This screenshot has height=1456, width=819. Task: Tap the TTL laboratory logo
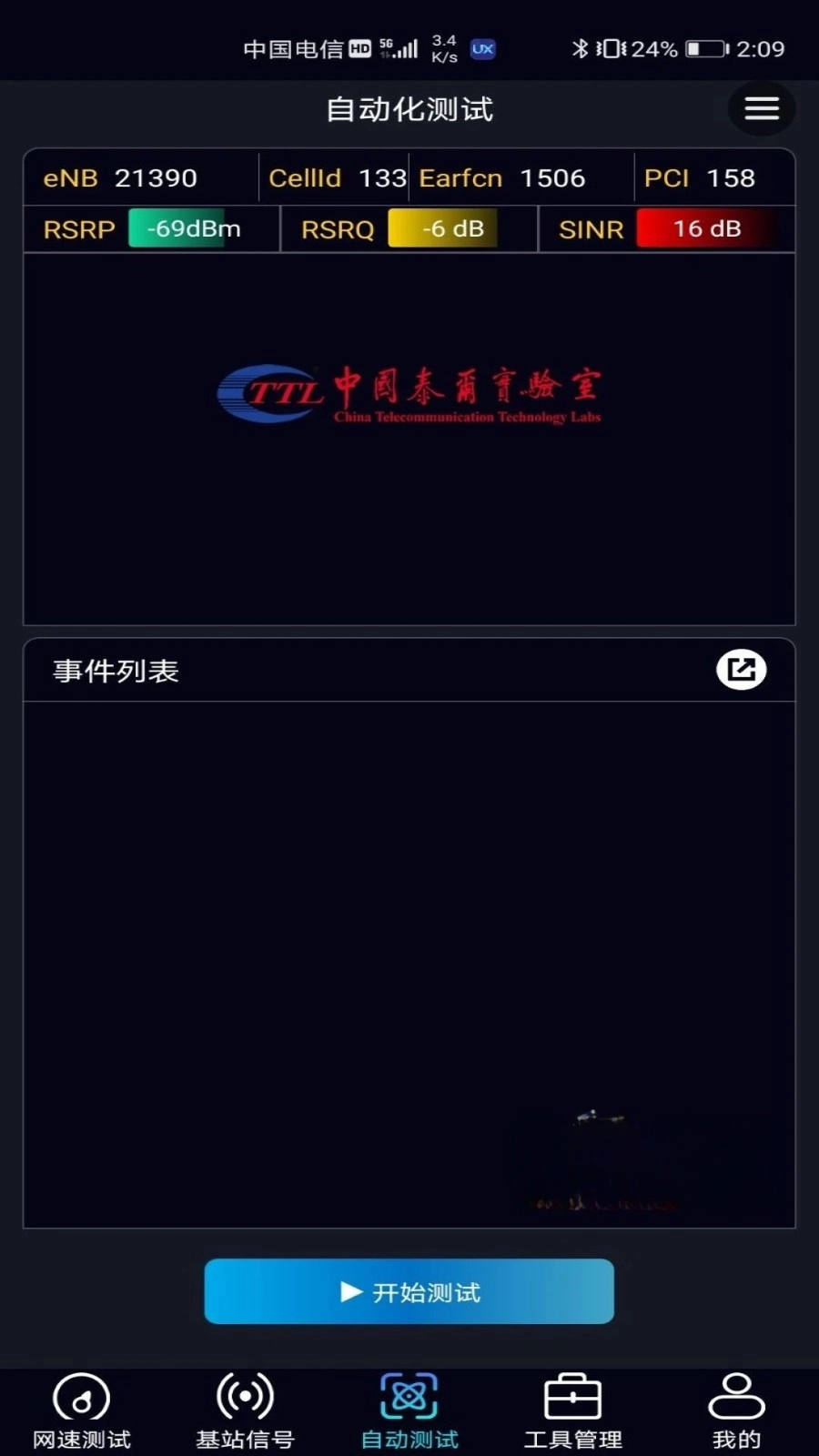pos(409,391)
